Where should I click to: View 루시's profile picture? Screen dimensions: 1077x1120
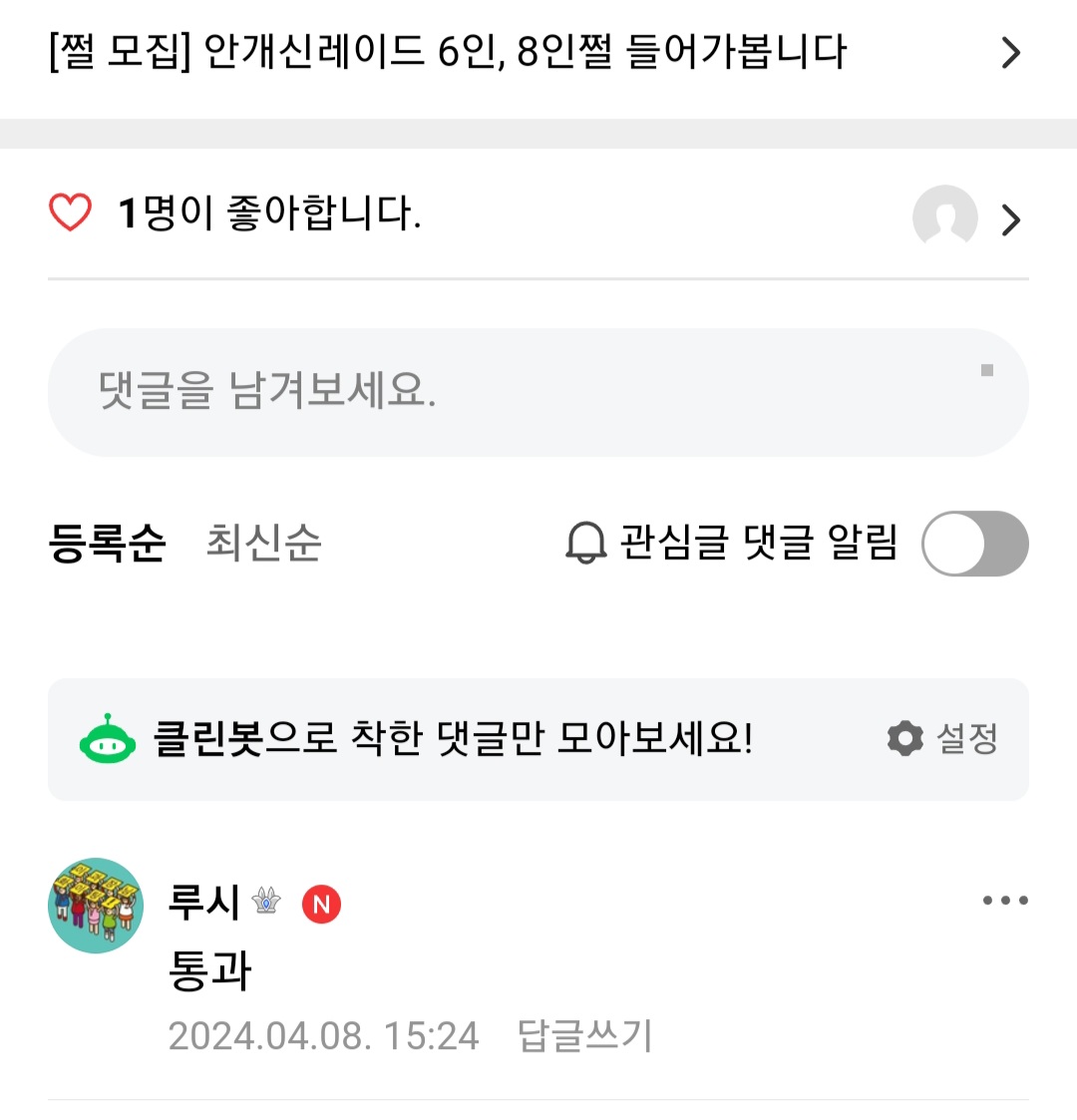pos(96,906)
